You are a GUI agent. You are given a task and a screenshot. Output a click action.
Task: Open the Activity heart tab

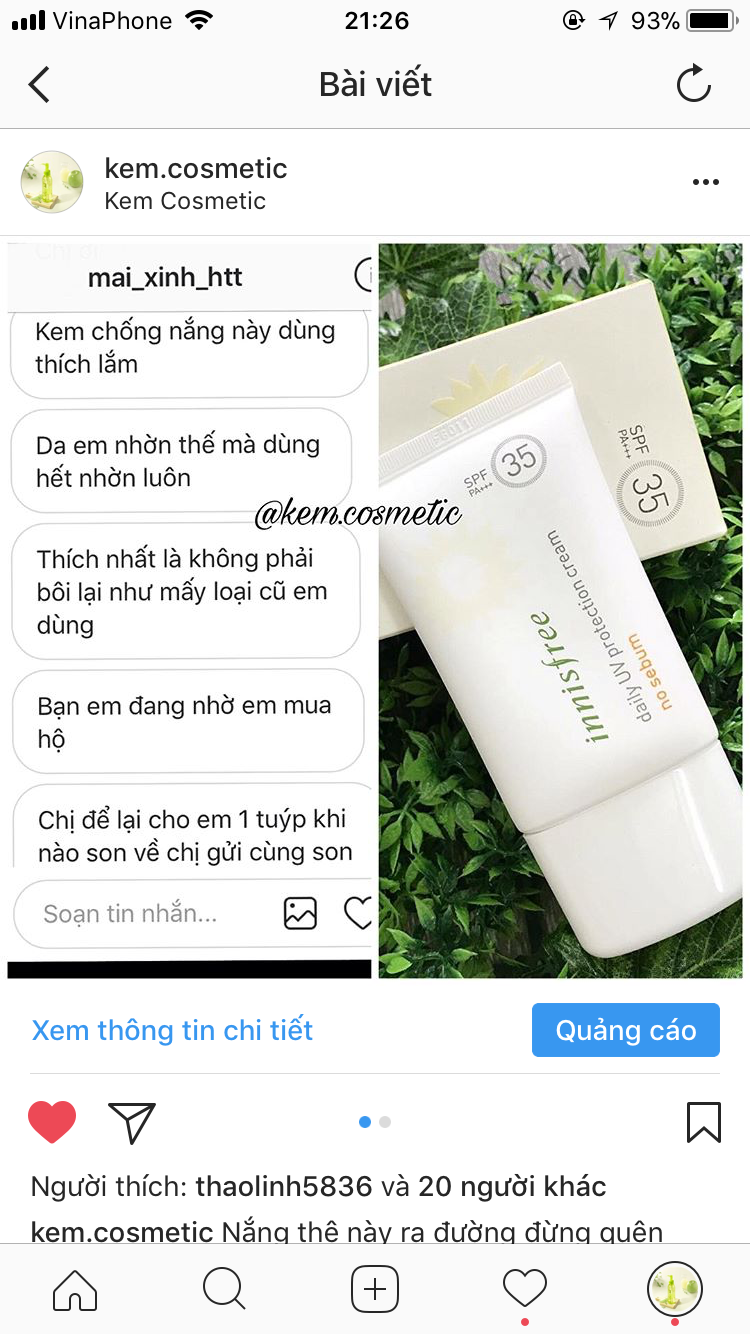pyautogui.click(x=525, y=1289)
